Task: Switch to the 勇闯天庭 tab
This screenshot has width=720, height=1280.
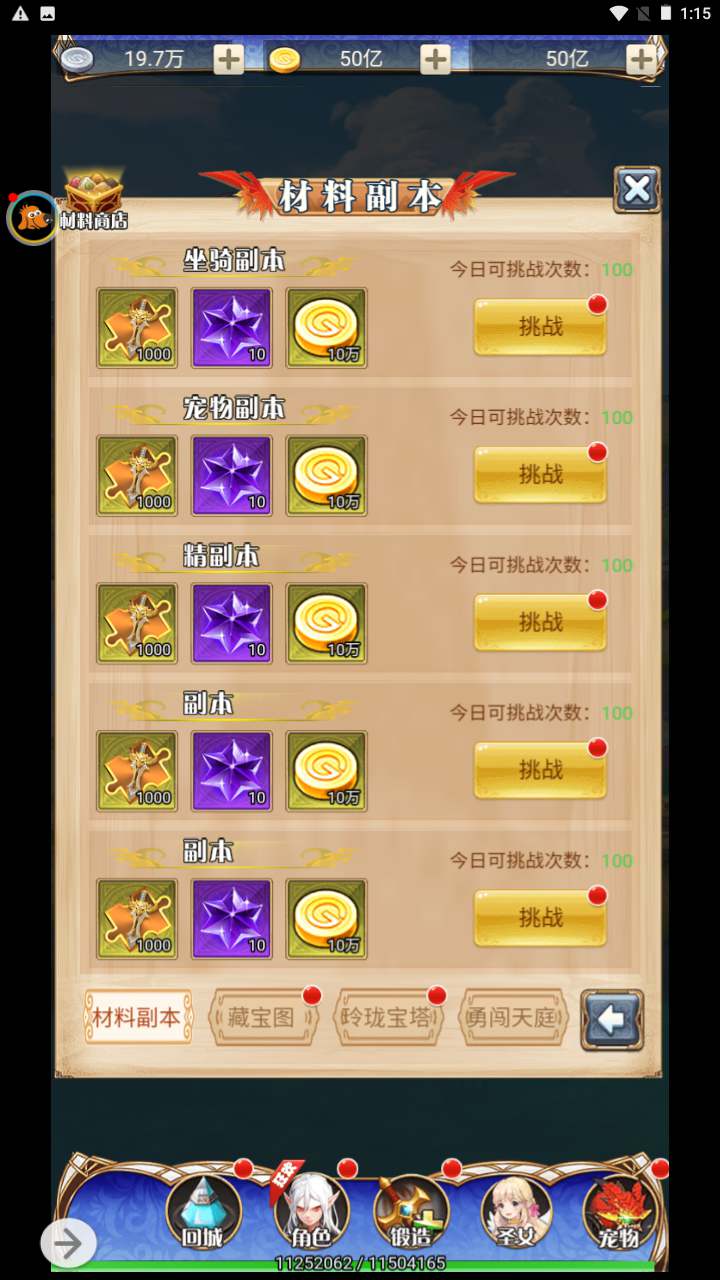Action: point(513,1018)
